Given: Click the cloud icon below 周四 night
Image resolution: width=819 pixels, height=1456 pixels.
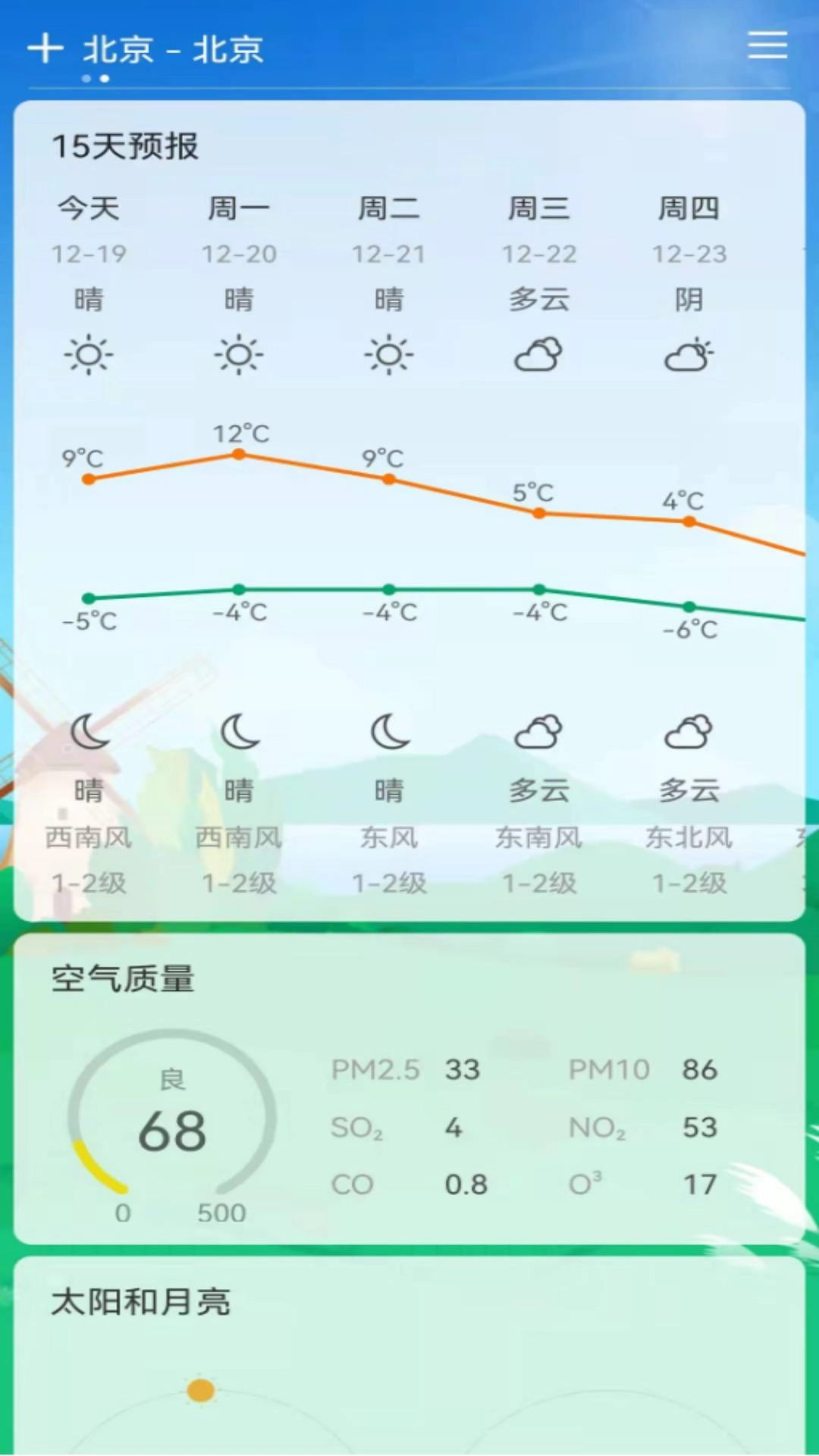Looking at the screenshot, I should [687, 730].
